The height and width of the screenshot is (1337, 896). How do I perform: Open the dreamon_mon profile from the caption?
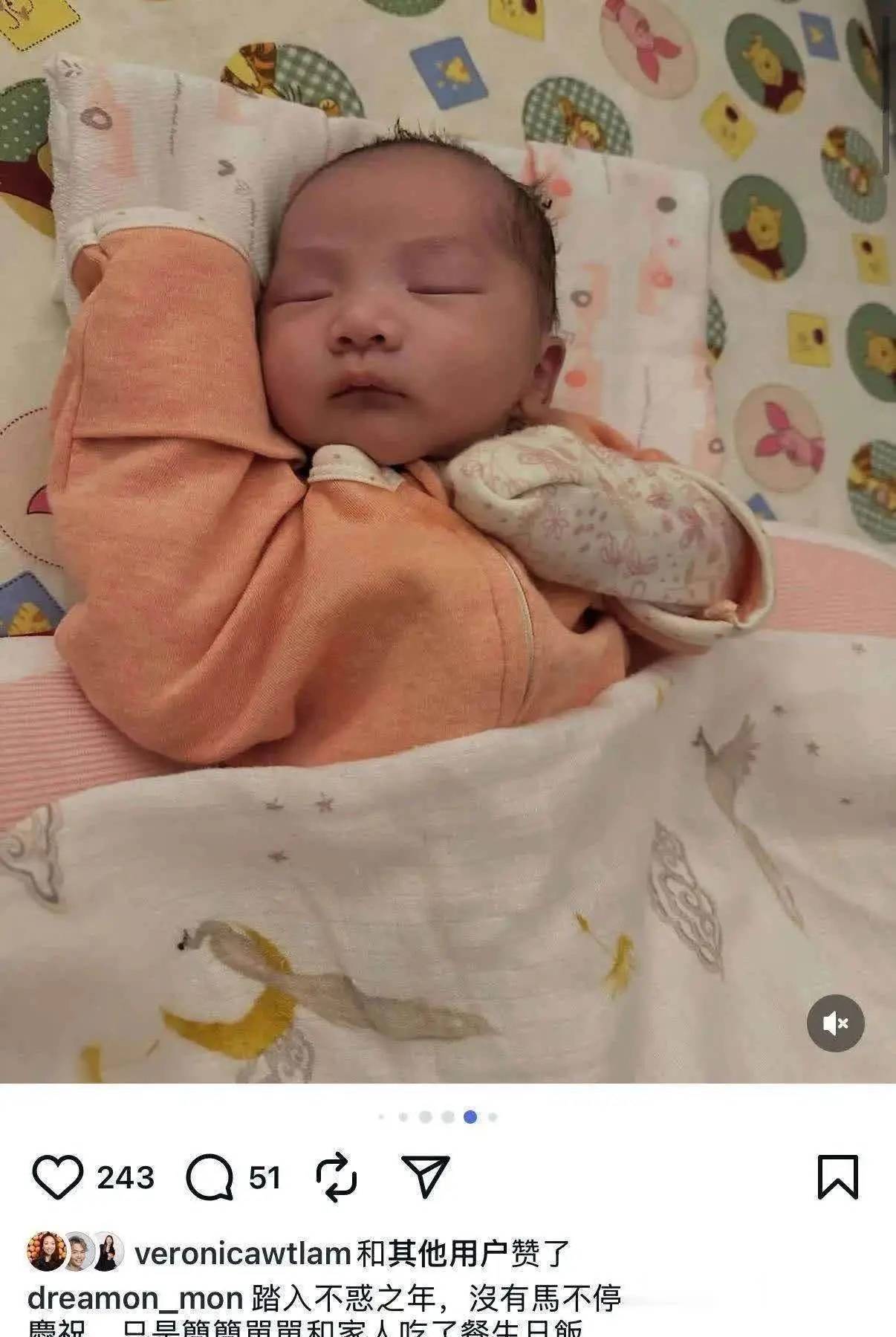[135, 1298]
